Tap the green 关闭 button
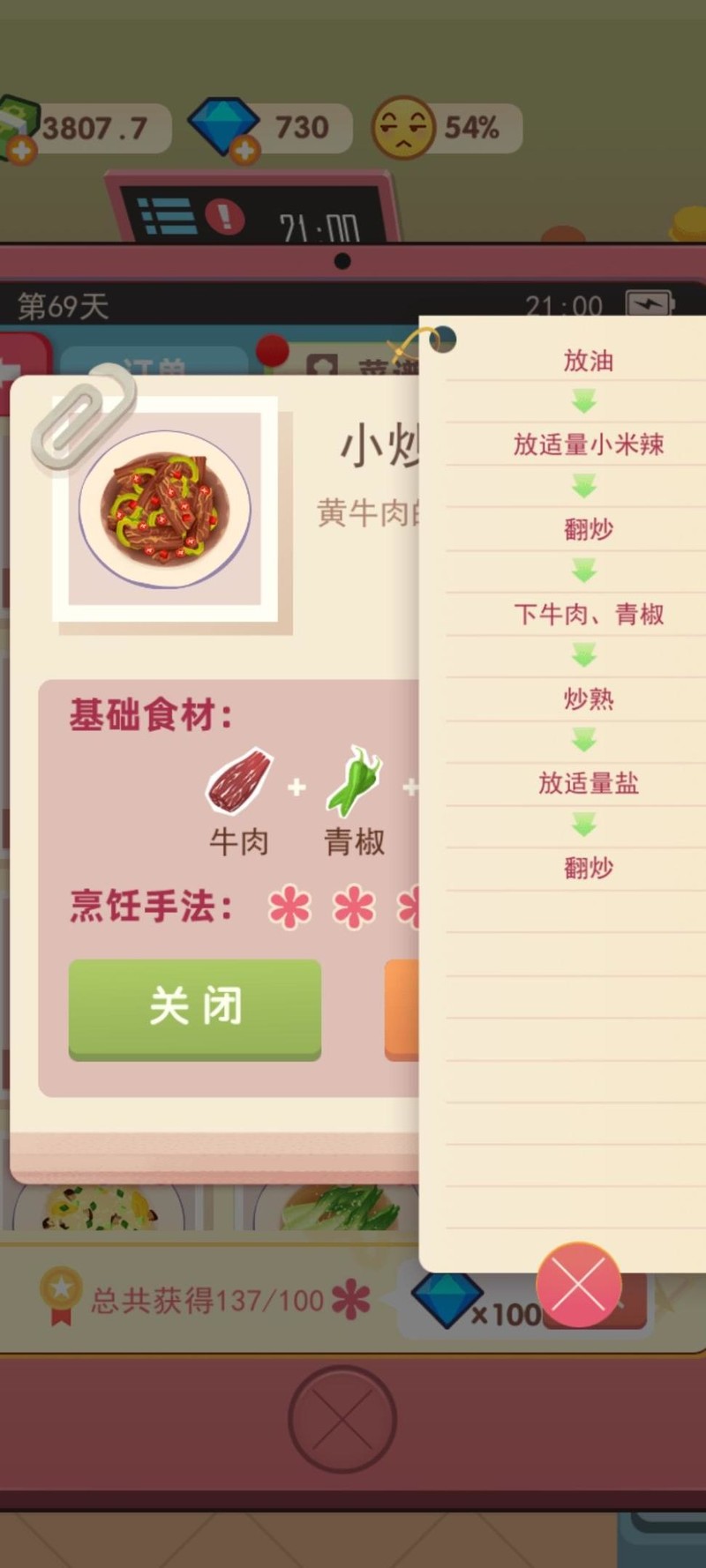Screen dimensions: 706x1568 (195, 1007)
